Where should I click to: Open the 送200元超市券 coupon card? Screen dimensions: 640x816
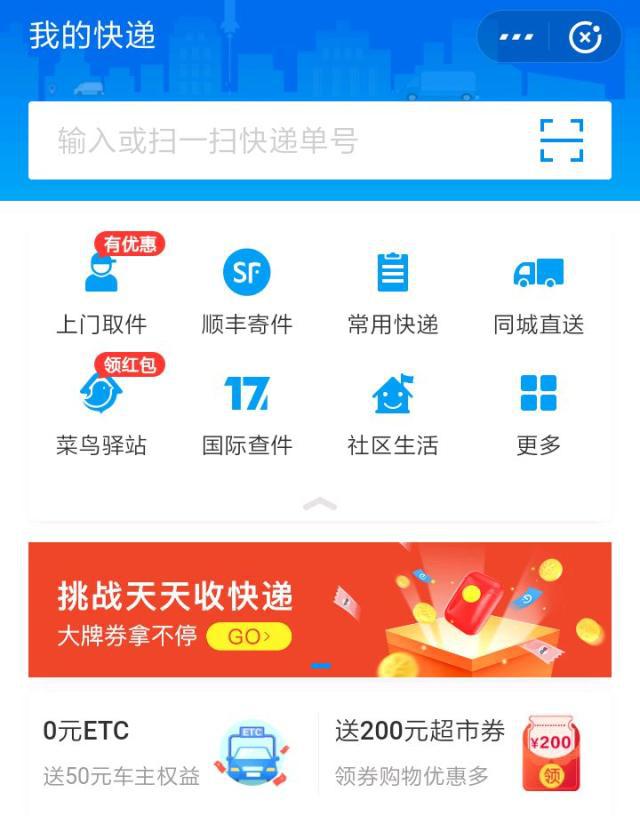tap(465, 752)
